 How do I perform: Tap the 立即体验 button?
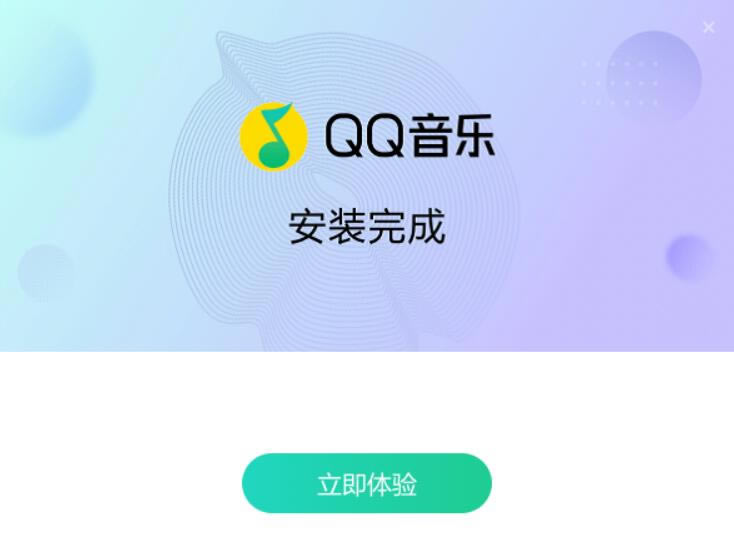click(x=366, y=484)
